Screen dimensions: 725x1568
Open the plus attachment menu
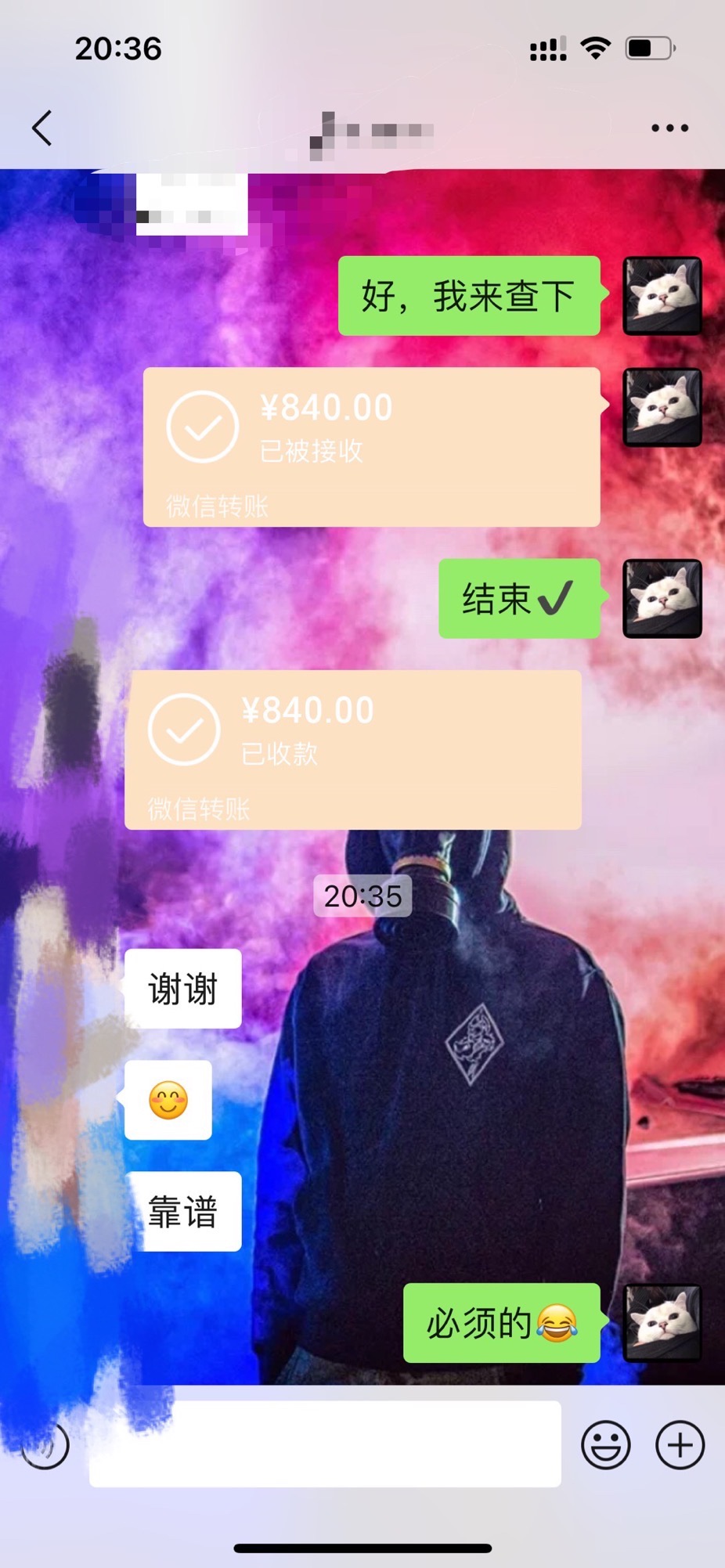tap(680, 1444)
